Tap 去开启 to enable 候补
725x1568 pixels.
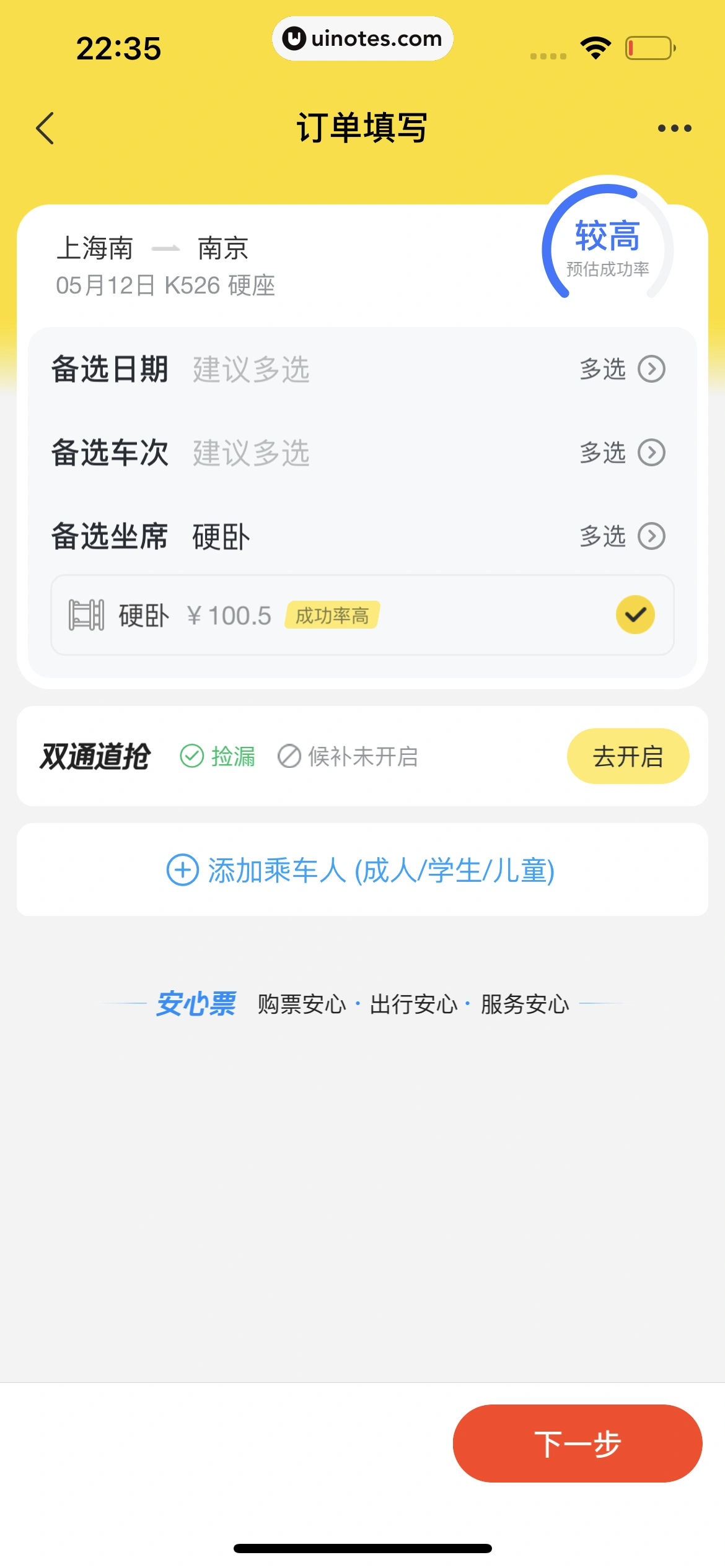pyautogui.click(x=627, y=756)
